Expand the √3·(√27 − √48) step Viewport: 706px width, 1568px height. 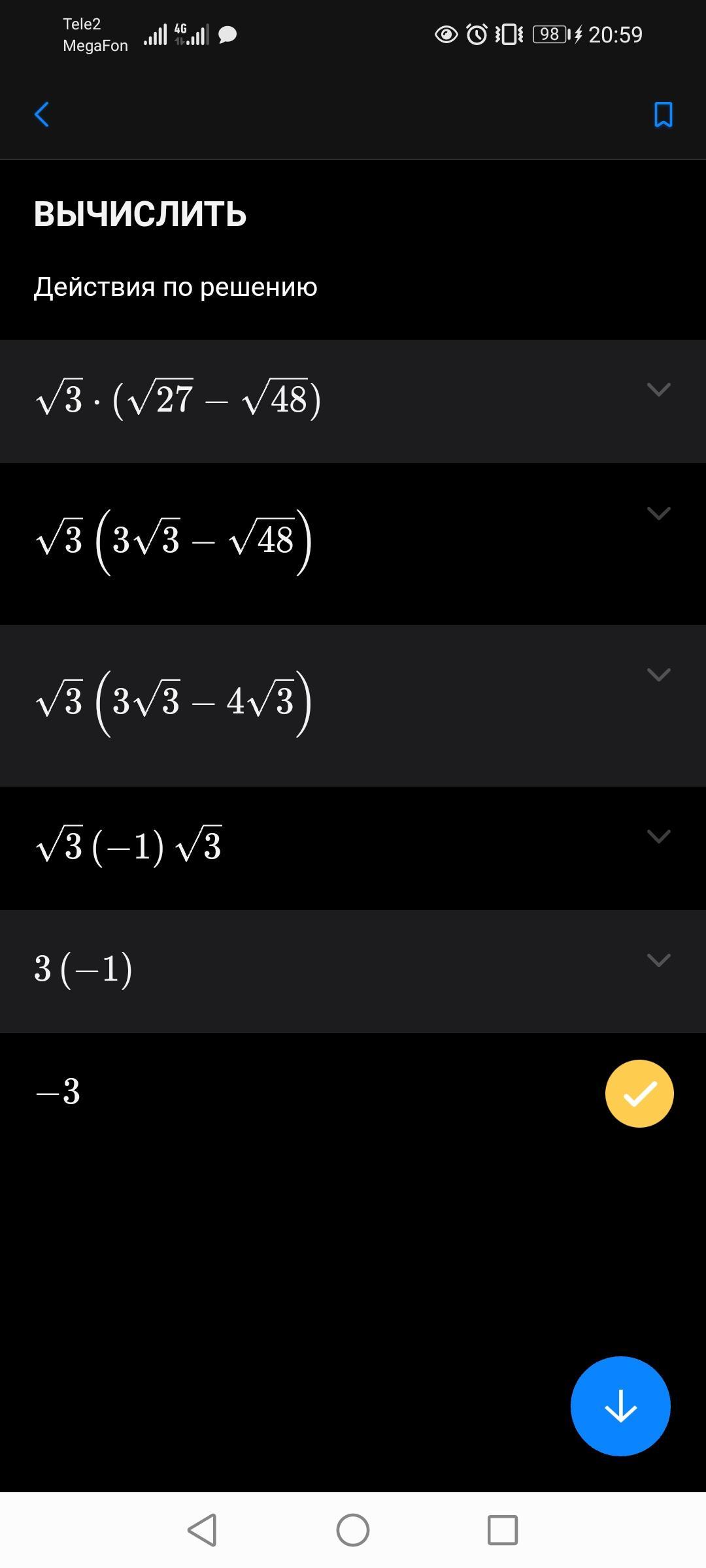point(658,390)
